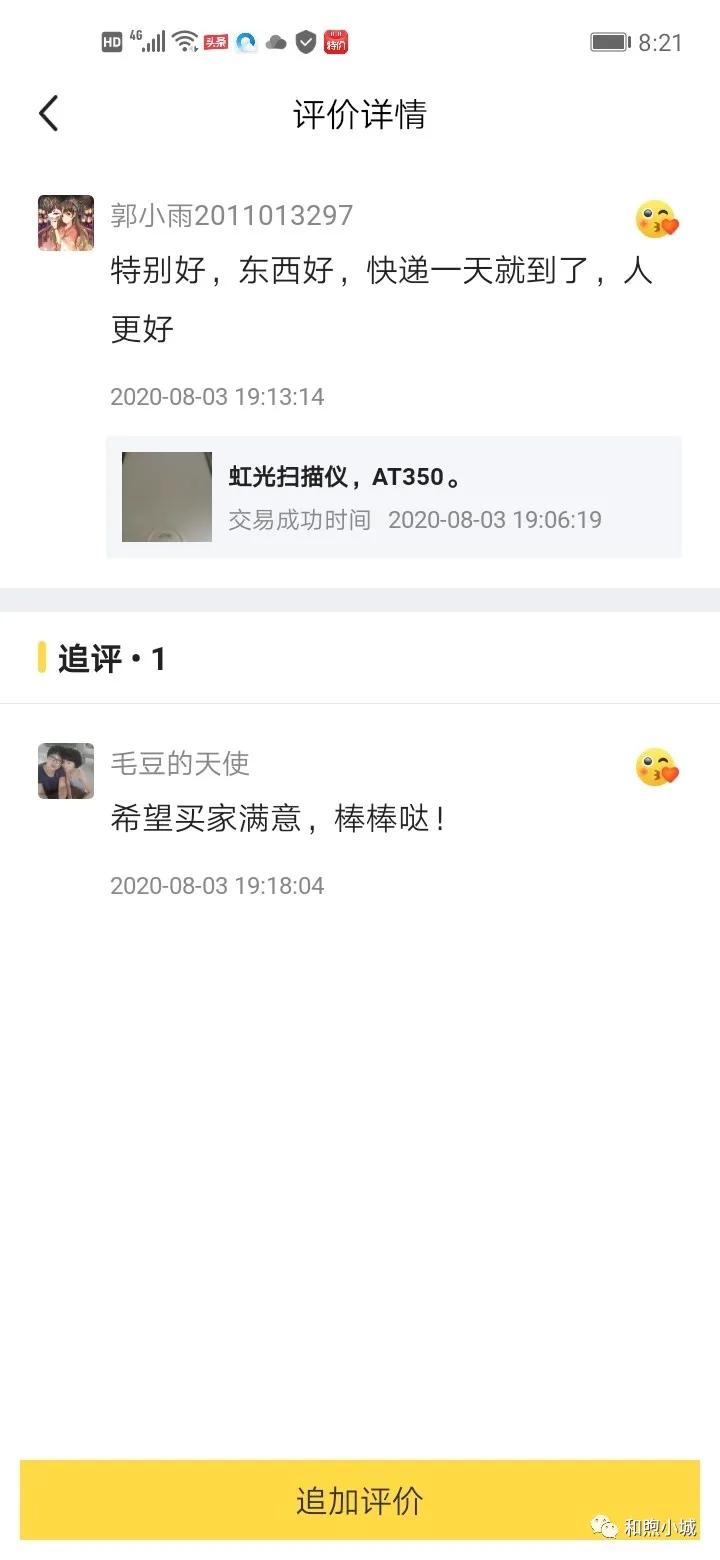Tap the browser icon in status bar
This screenshot has height=1560, width=720.
tap(245, 42)
